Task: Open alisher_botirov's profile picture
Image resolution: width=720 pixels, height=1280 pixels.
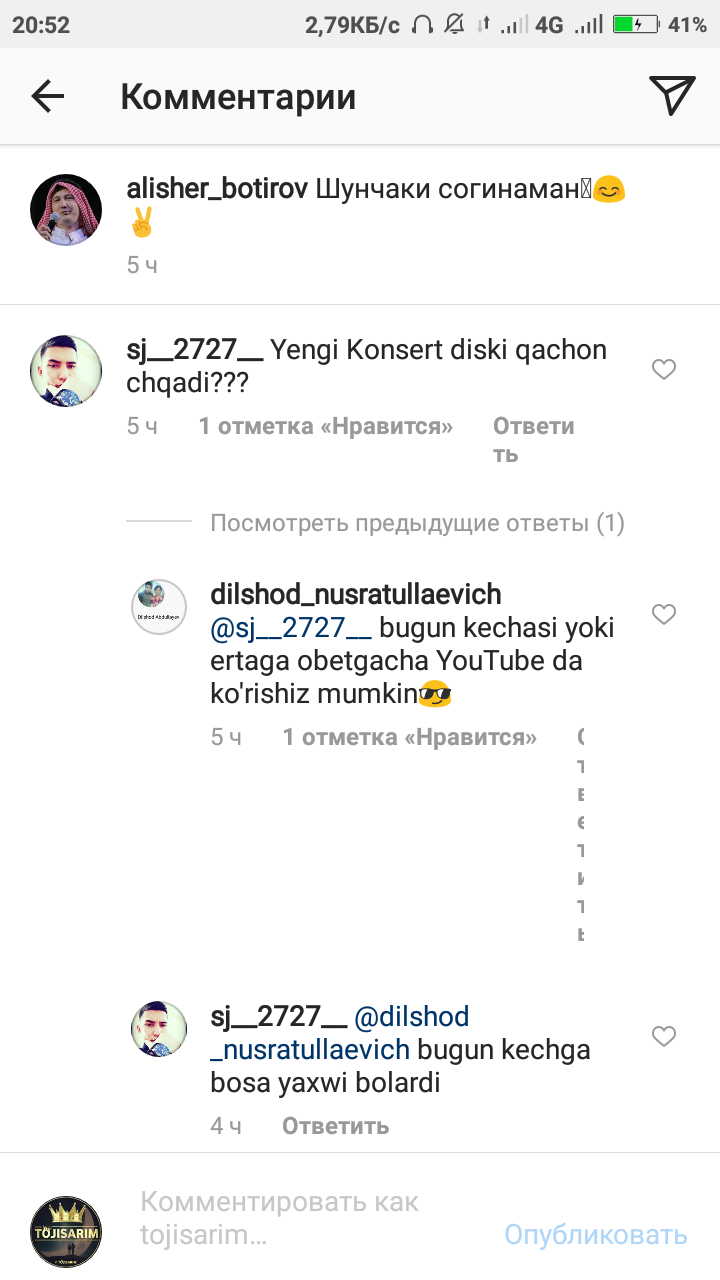Action: [66, 210]
